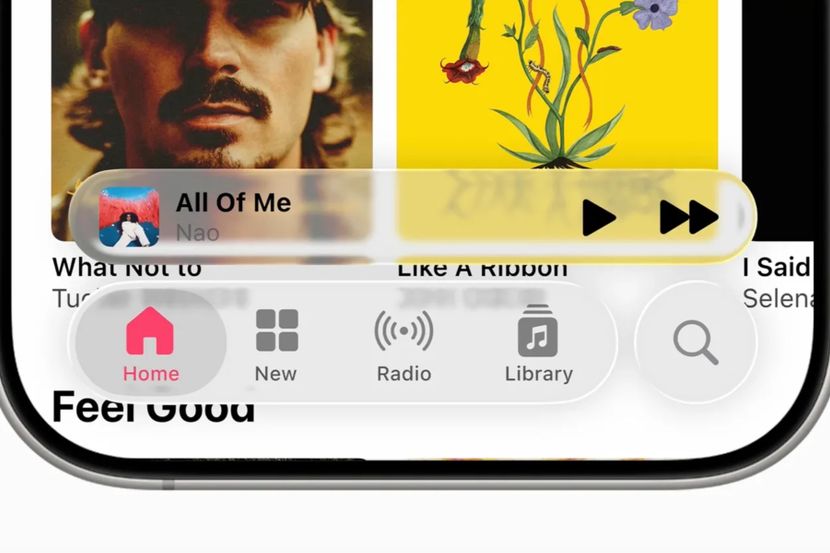Open search with the magnifying glass
This screenshot has width=830, height=553.
point(695,343)
